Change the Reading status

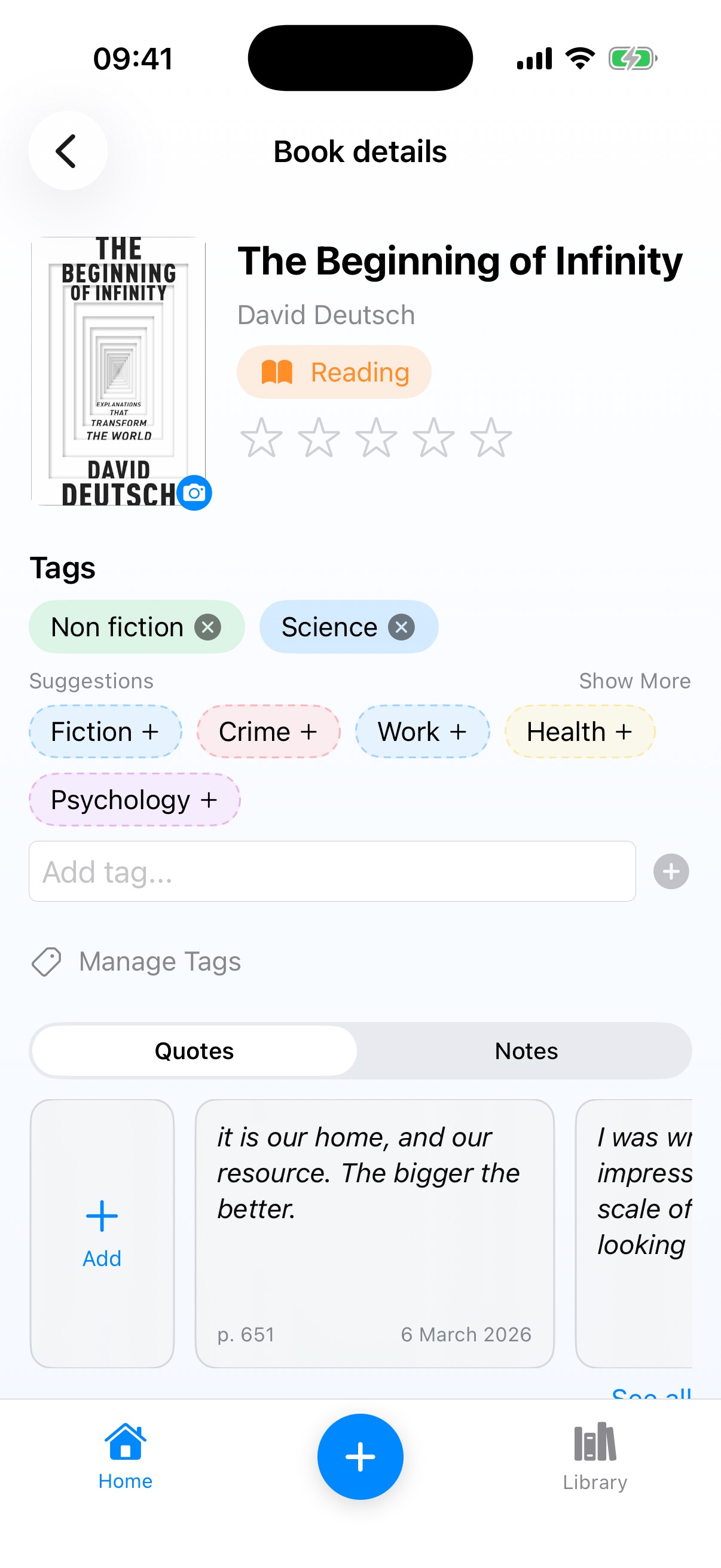click(334, 372)
